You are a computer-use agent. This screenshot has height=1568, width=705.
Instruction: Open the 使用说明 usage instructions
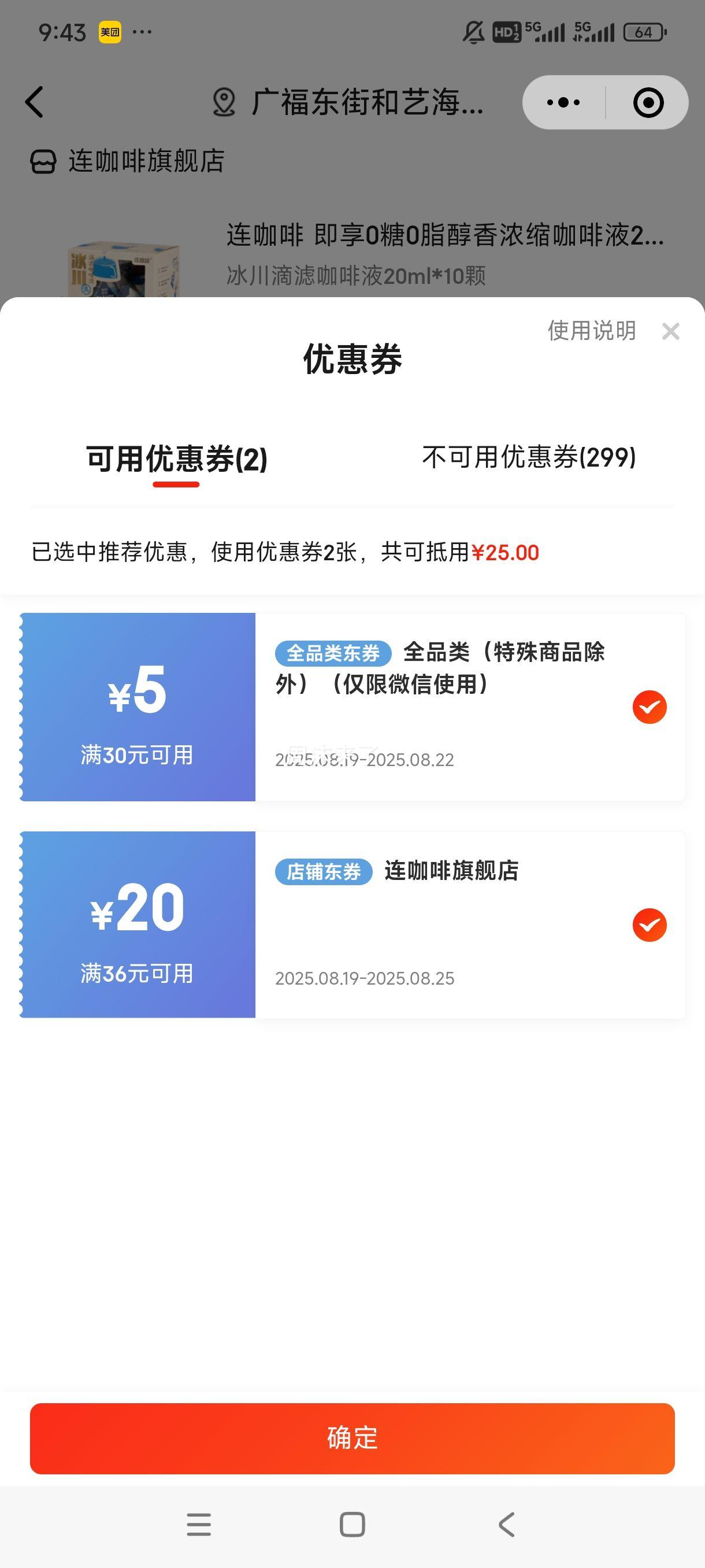[x=591, y=331]
